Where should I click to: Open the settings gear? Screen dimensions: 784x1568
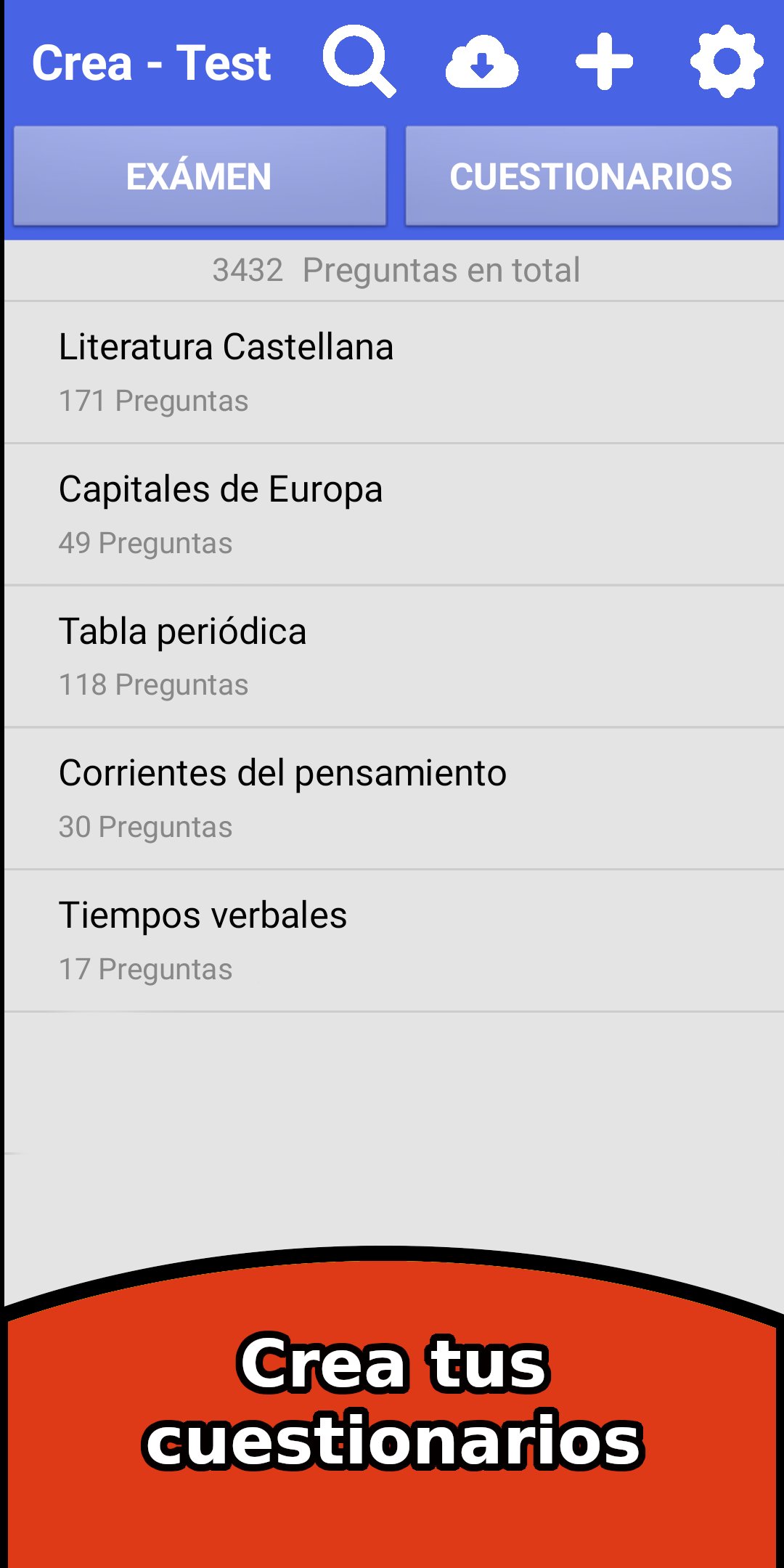(x=726, y=62)
